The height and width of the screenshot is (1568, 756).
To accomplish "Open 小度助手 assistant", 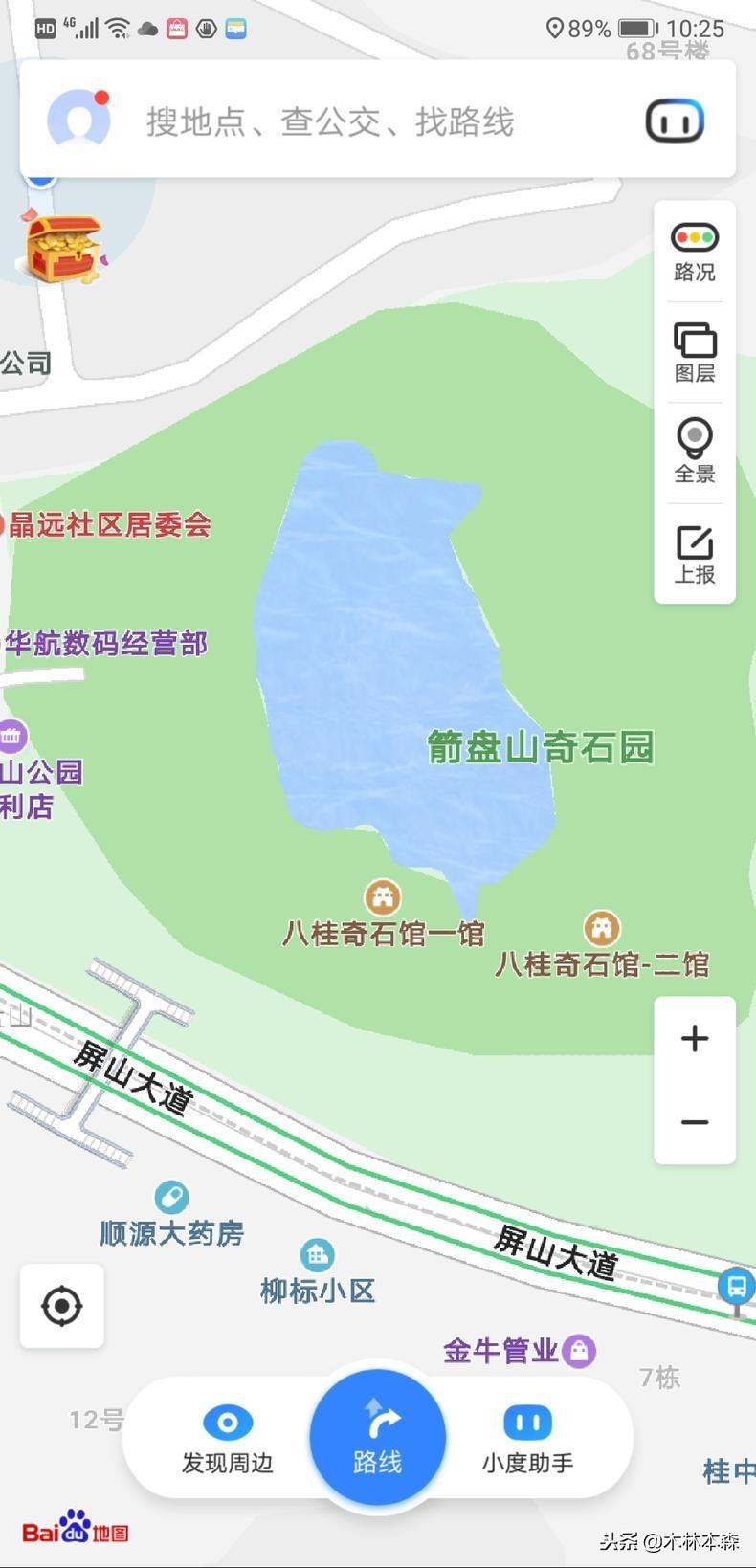I will 527,1439.
